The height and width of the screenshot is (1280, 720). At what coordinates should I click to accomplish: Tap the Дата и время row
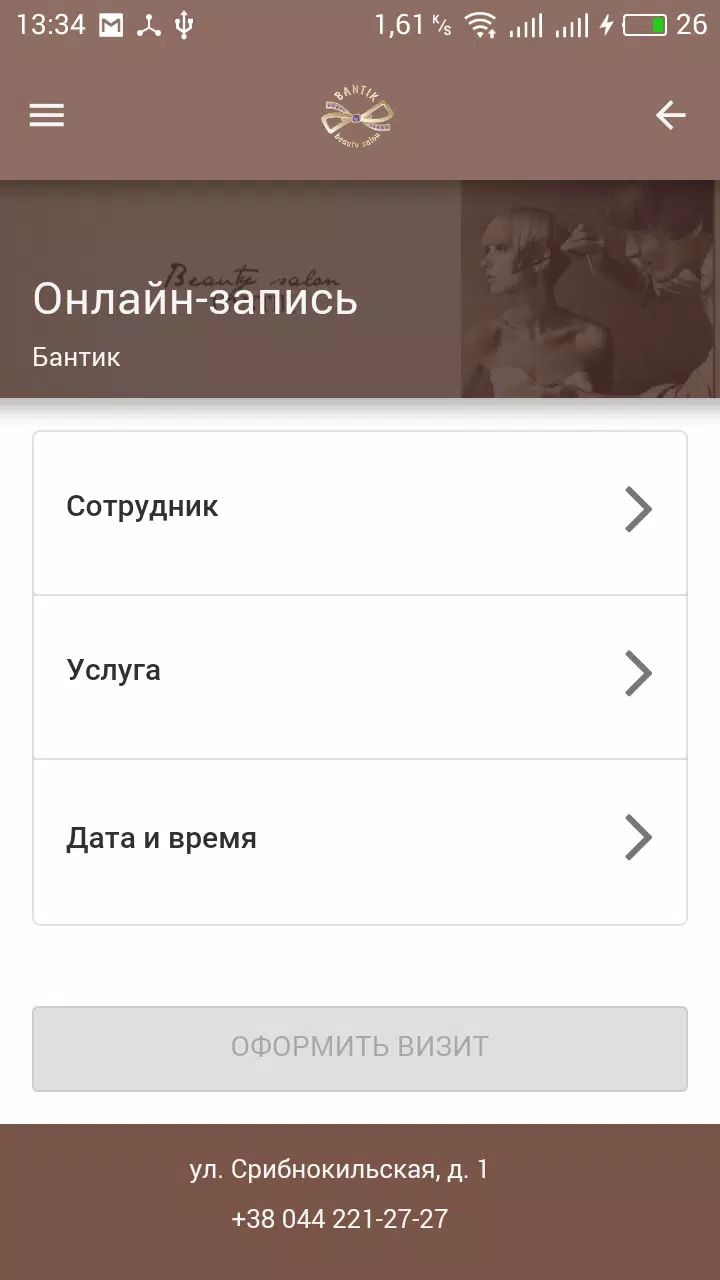[x=360, y=838]
